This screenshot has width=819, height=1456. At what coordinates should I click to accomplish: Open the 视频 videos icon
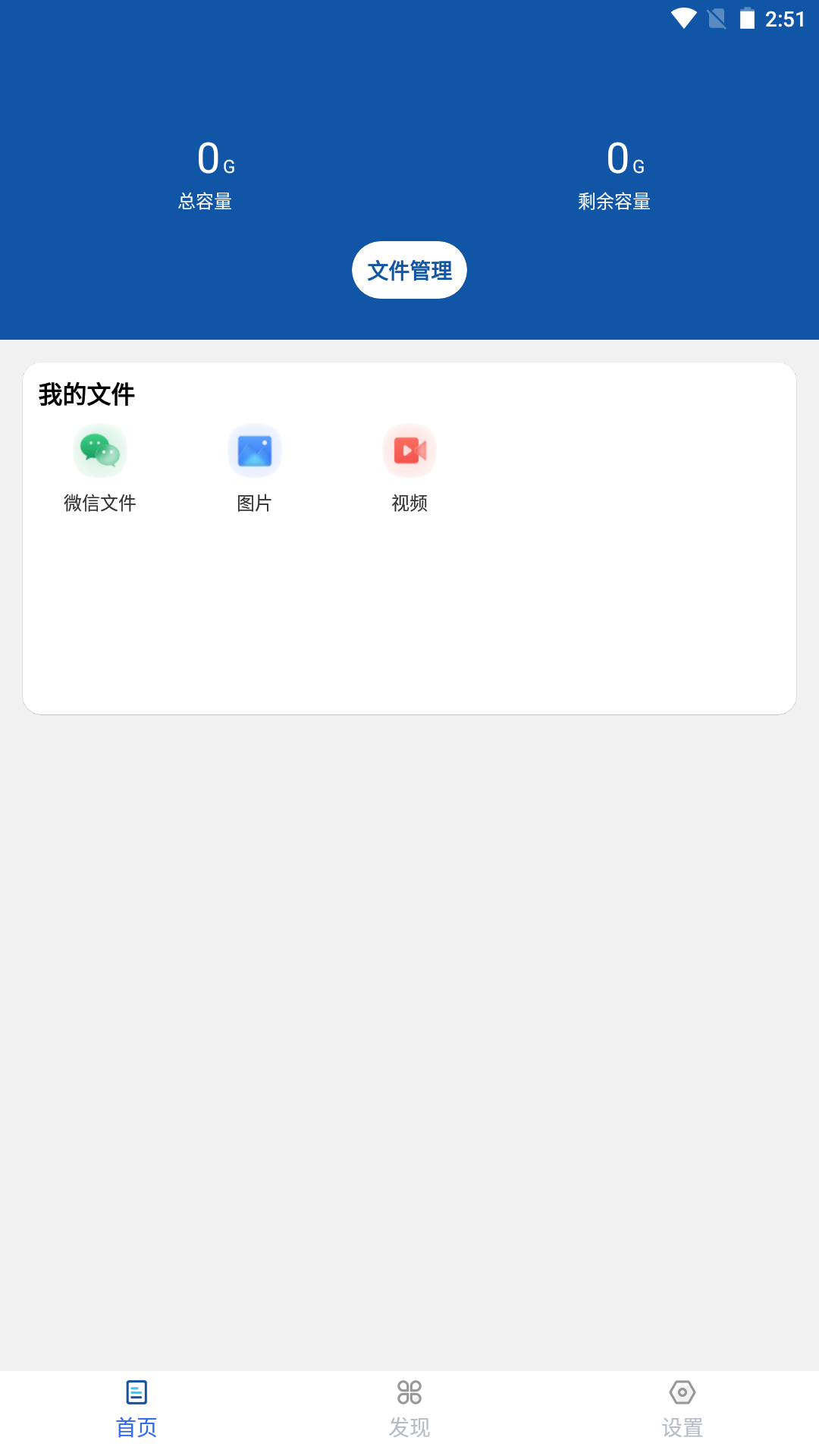click(409, 450)
